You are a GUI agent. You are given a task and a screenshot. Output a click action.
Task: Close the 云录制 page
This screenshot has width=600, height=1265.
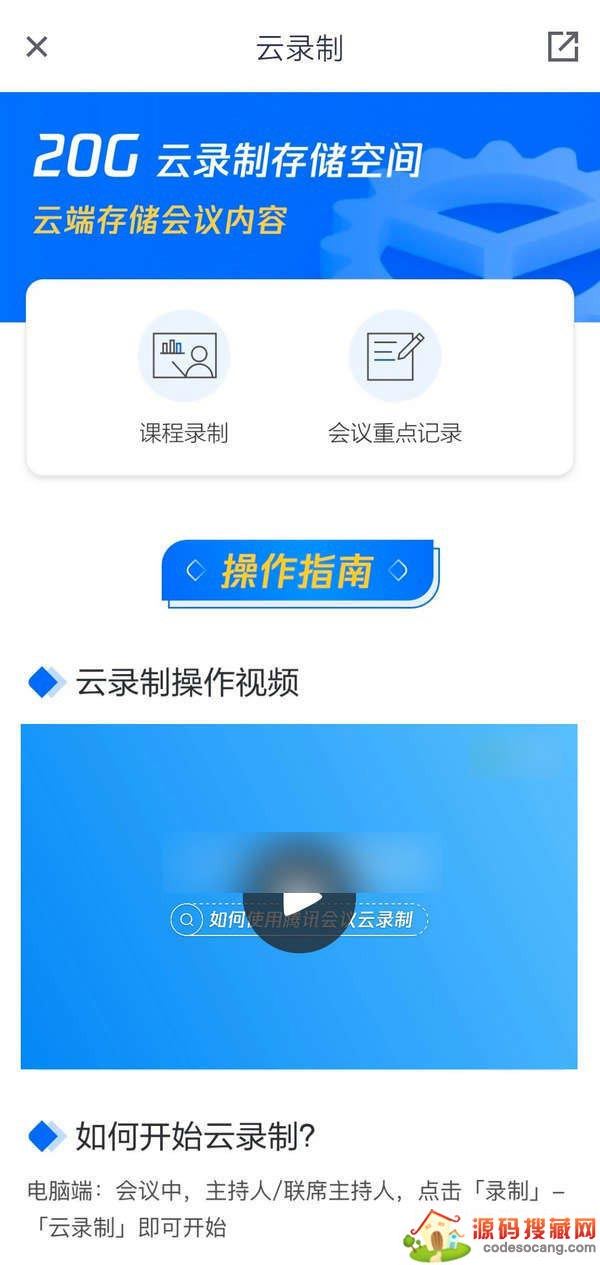37,47
